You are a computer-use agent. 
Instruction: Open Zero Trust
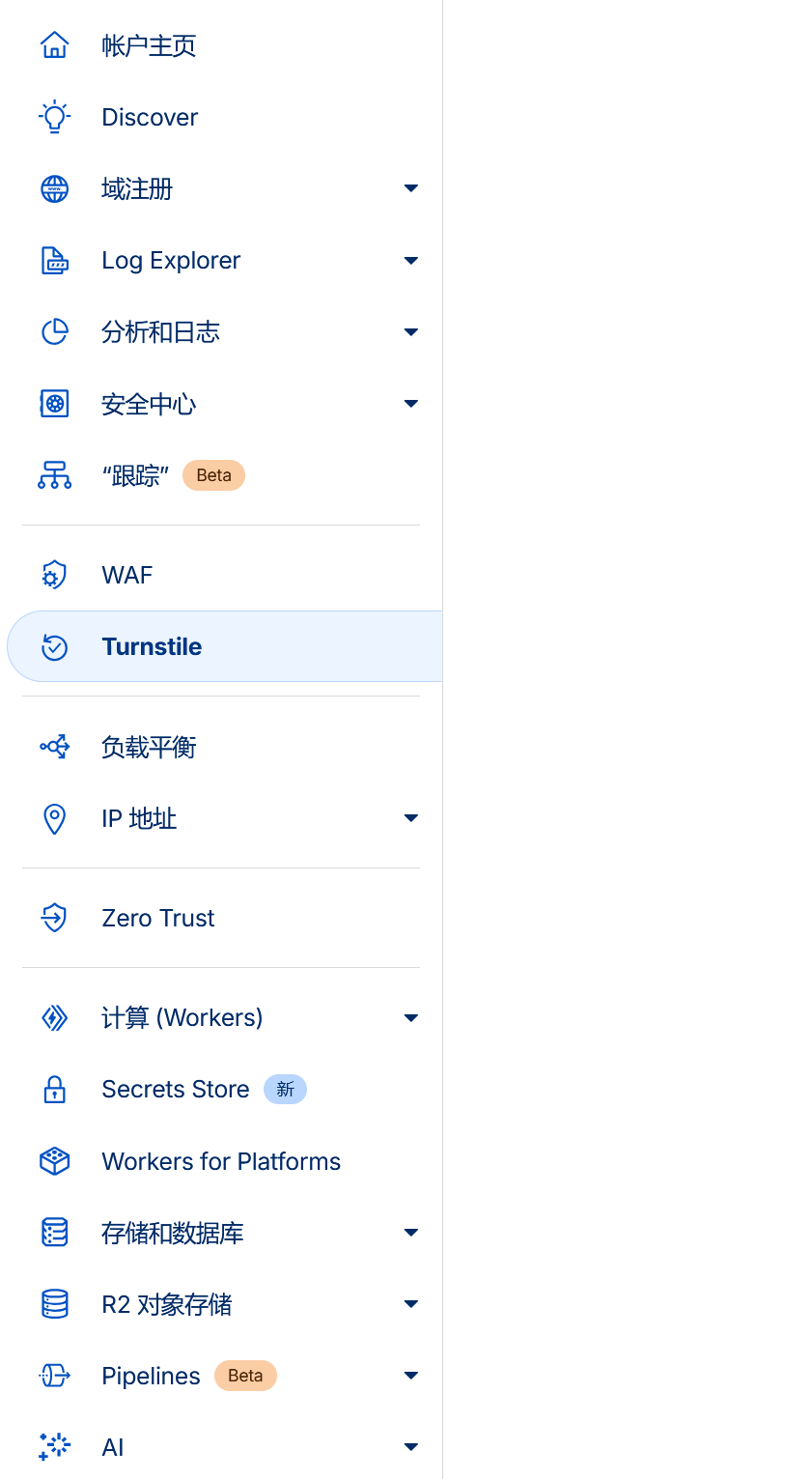pos(158,918)
